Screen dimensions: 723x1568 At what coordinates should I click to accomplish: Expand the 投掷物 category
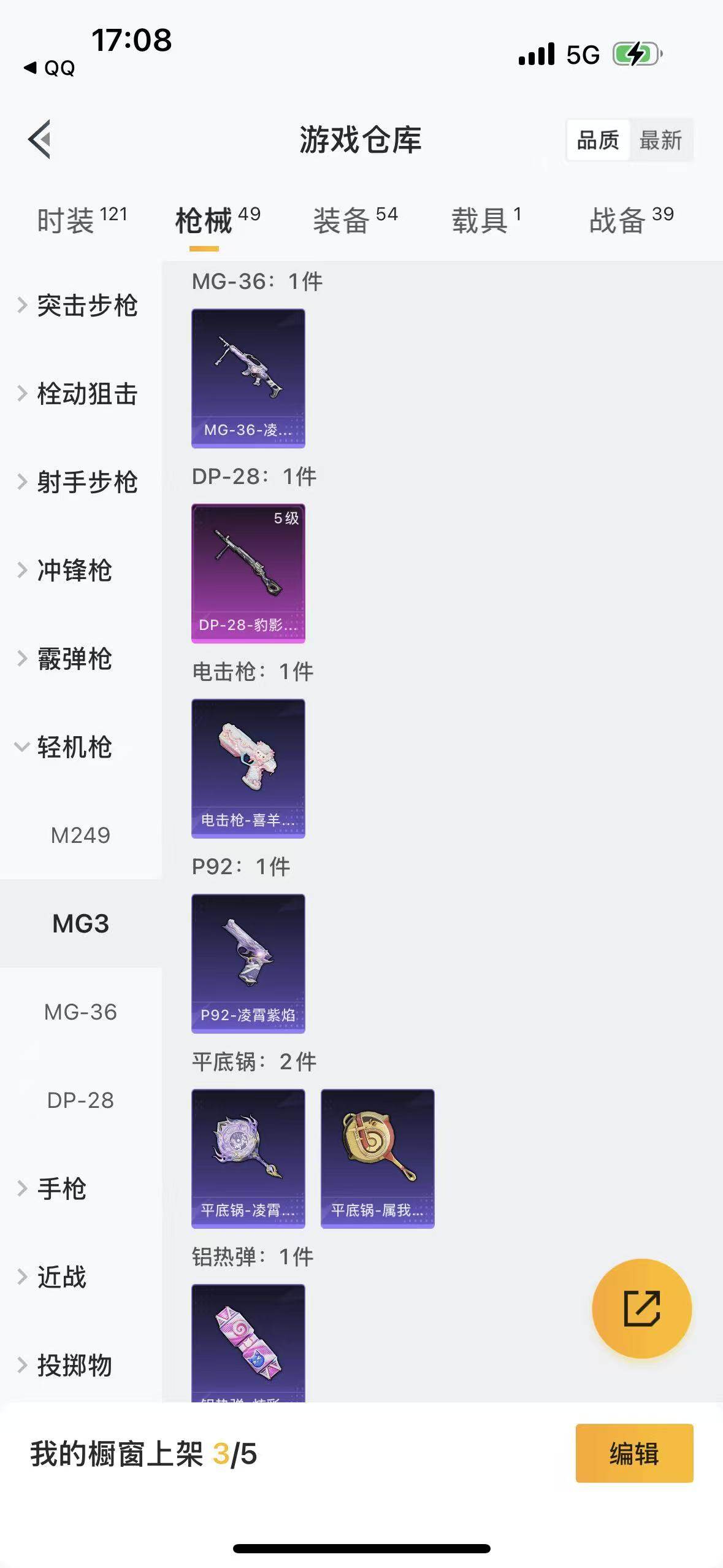74,1366
